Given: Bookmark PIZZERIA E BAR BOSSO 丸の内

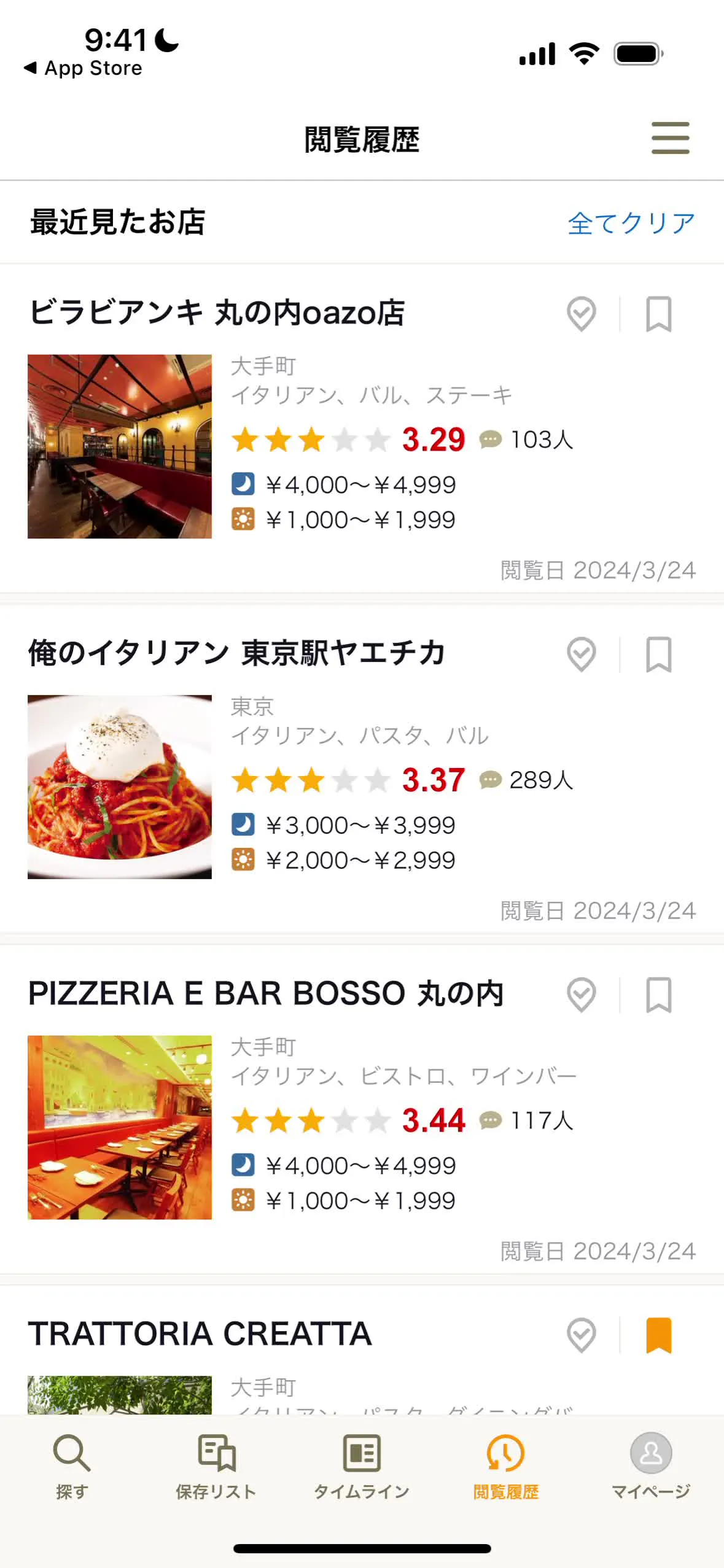Looking at the screenshot, I should pyautogui.click(x=658, y=995).
